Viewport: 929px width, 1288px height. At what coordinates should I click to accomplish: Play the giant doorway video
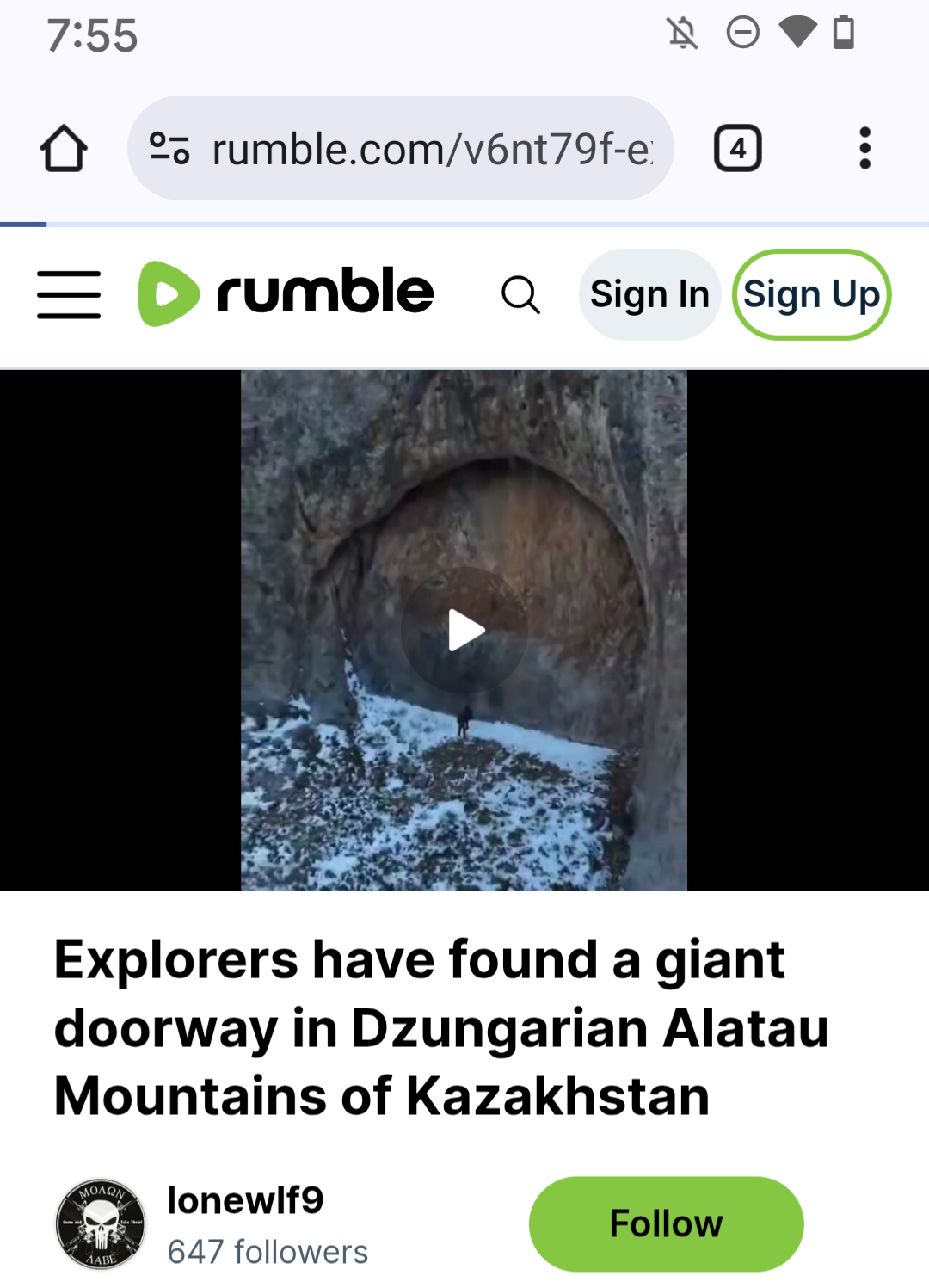click(x=464, y=631)
